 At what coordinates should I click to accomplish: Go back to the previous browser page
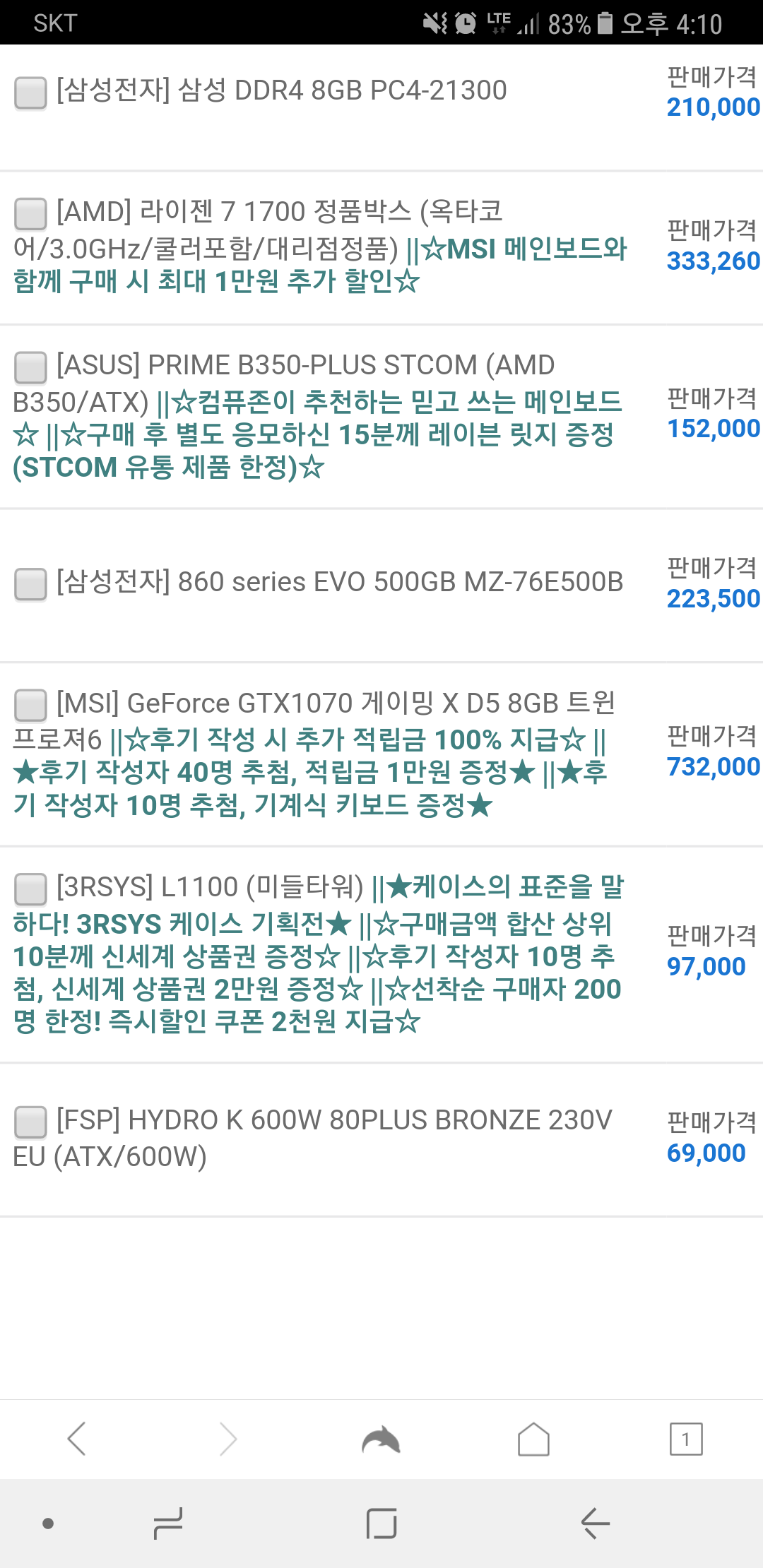coord(76,1439)
